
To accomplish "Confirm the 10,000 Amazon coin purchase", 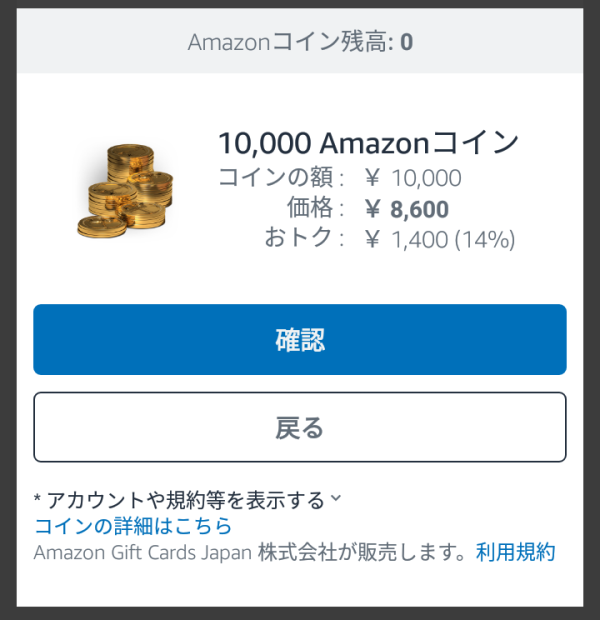I will tap(299, 340).
